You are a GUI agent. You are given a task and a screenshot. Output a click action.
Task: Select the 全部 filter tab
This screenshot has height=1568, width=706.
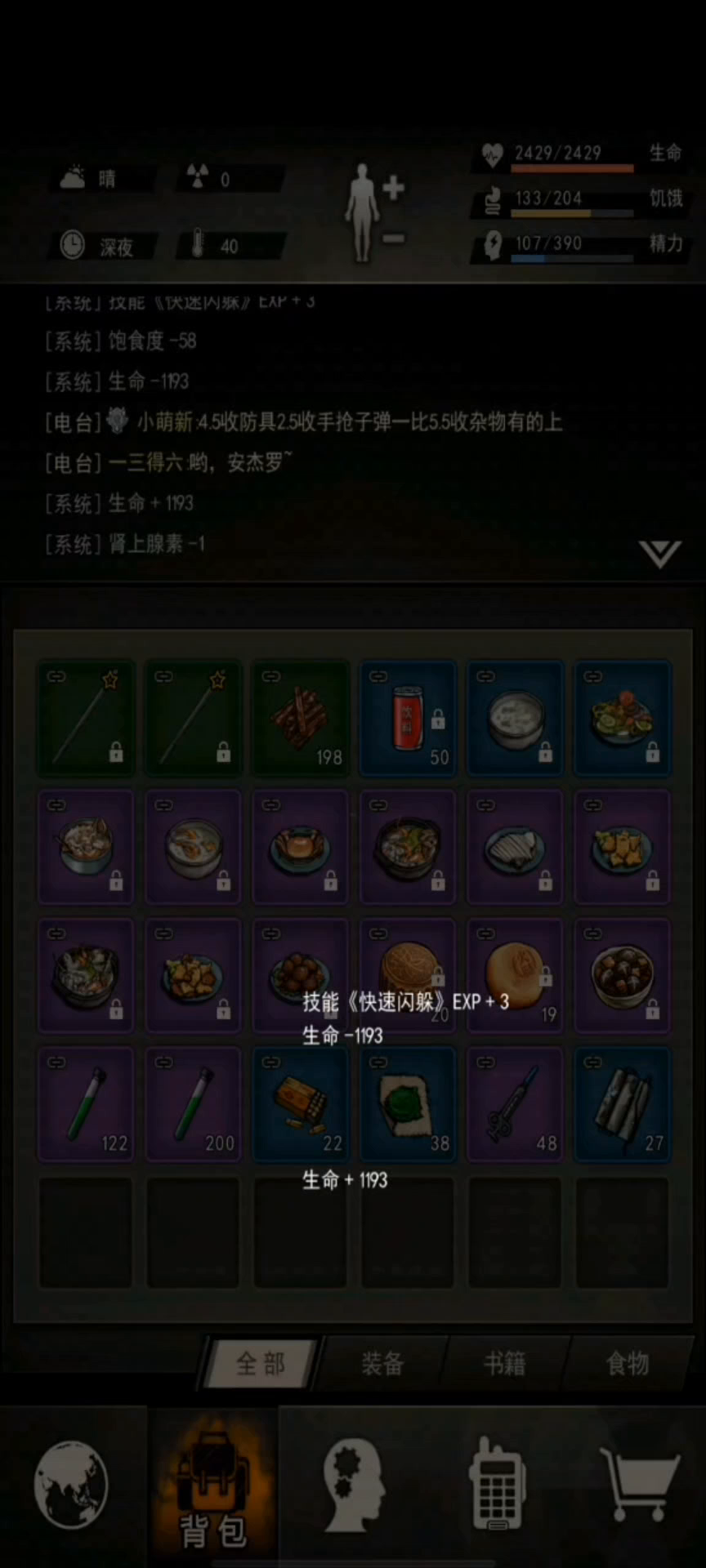click(261, 1363)
